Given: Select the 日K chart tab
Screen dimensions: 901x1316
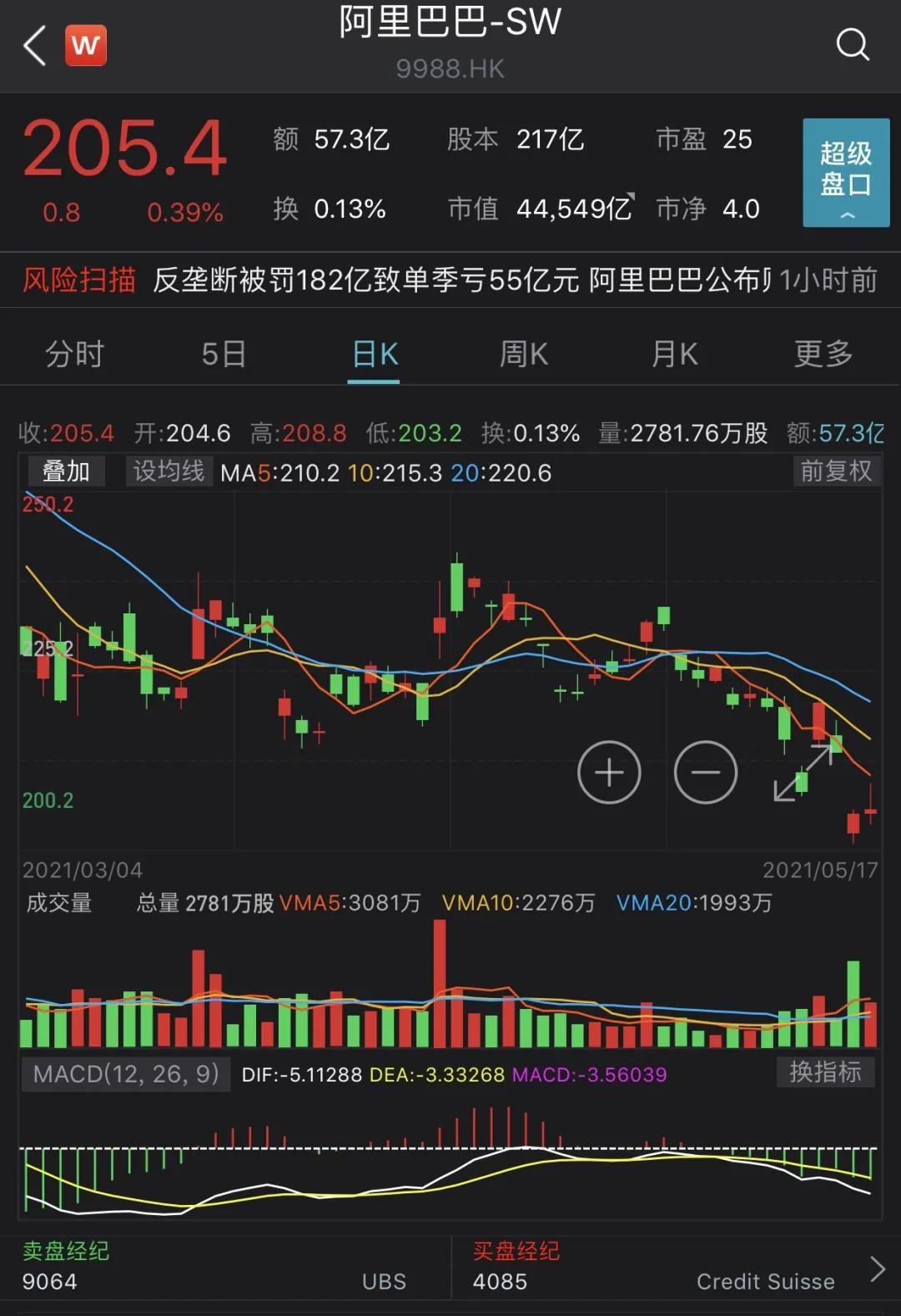Looking at the screenshot, I should click(x=375, y=355).
